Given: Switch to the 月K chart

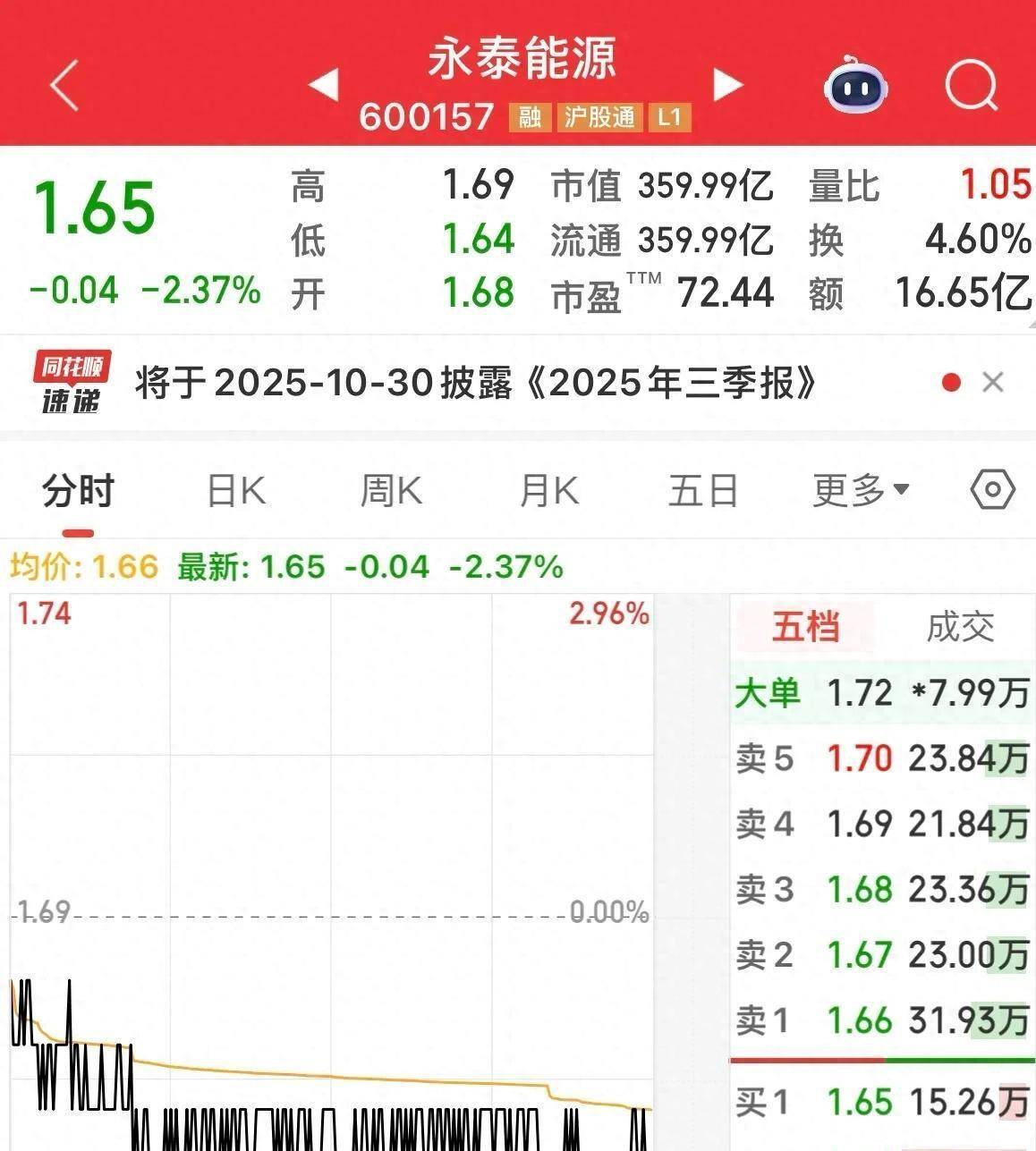Looking at the screenshot, I should click(x=548, y=491).
